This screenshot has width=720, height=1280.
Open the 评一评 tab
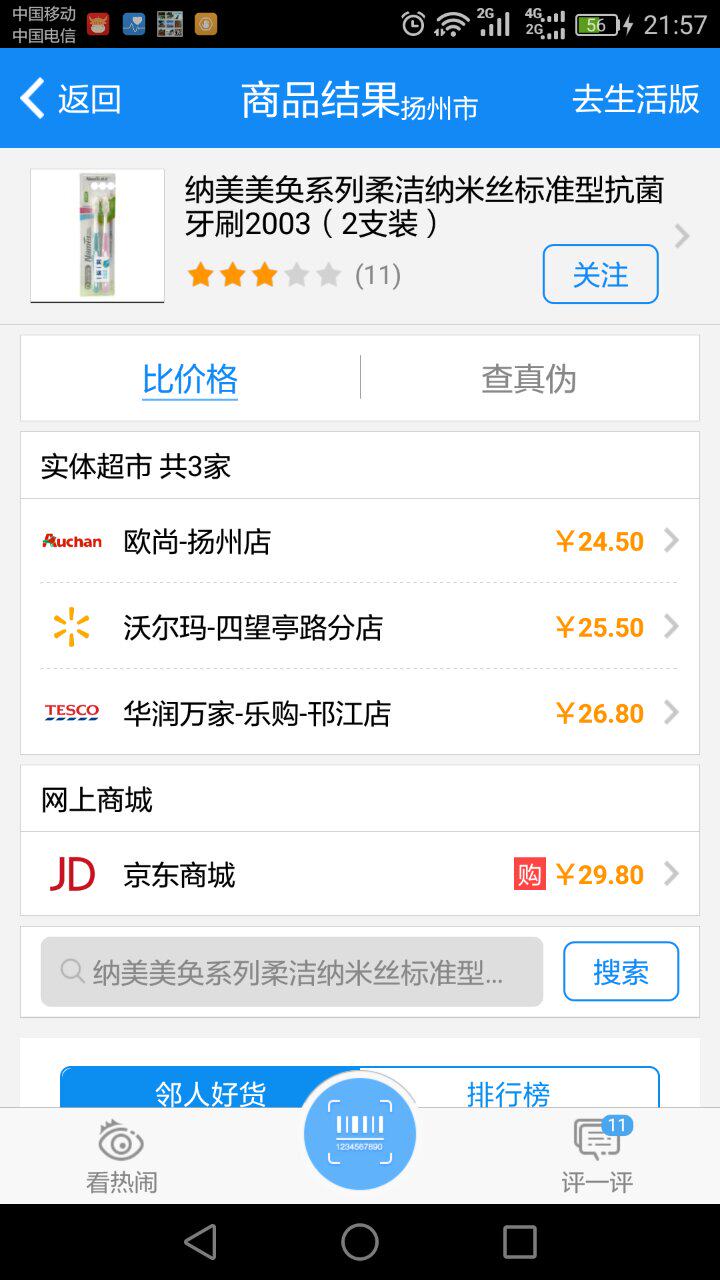(x=597, y=1157)
